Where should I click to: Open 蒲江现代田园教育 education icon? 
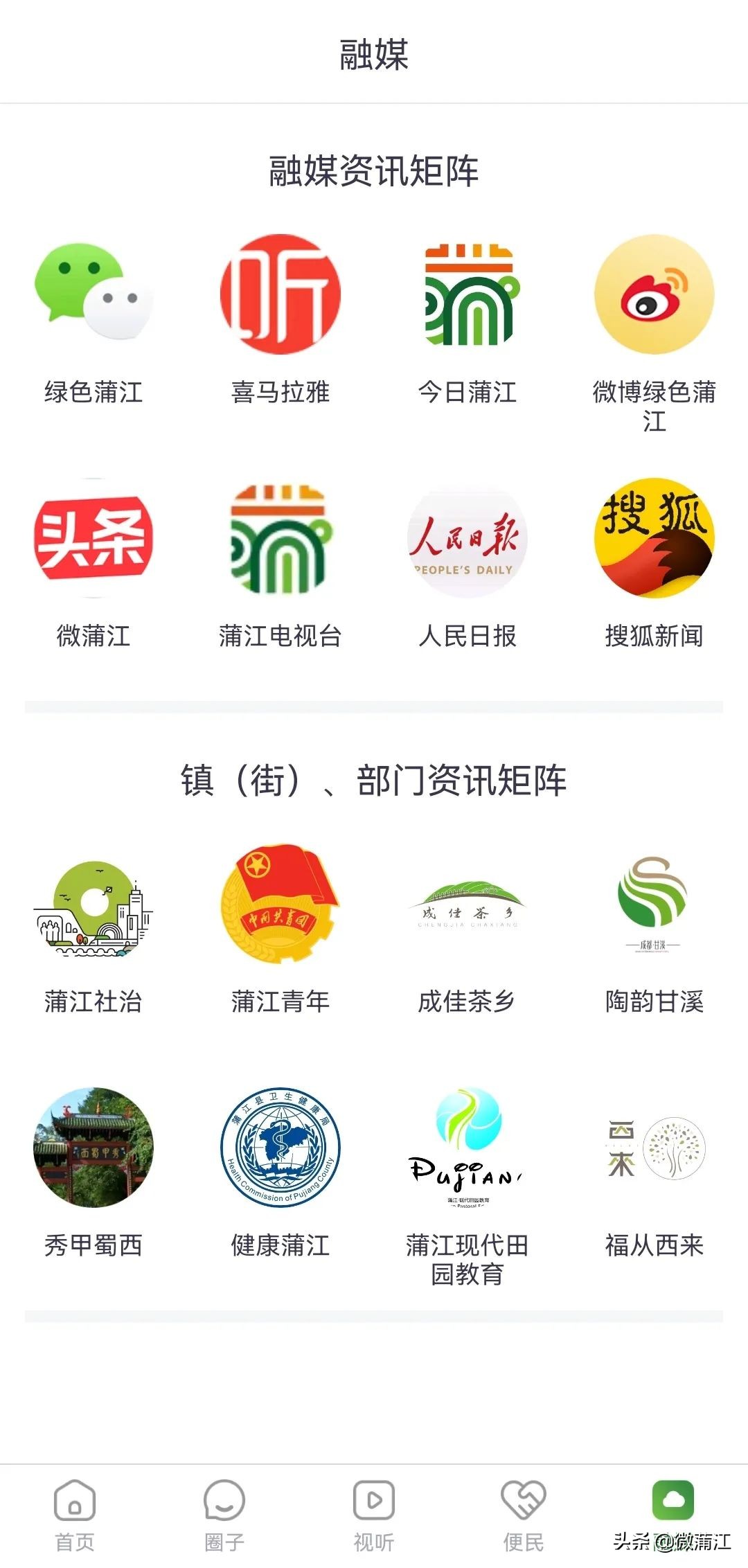[467, 1150]
